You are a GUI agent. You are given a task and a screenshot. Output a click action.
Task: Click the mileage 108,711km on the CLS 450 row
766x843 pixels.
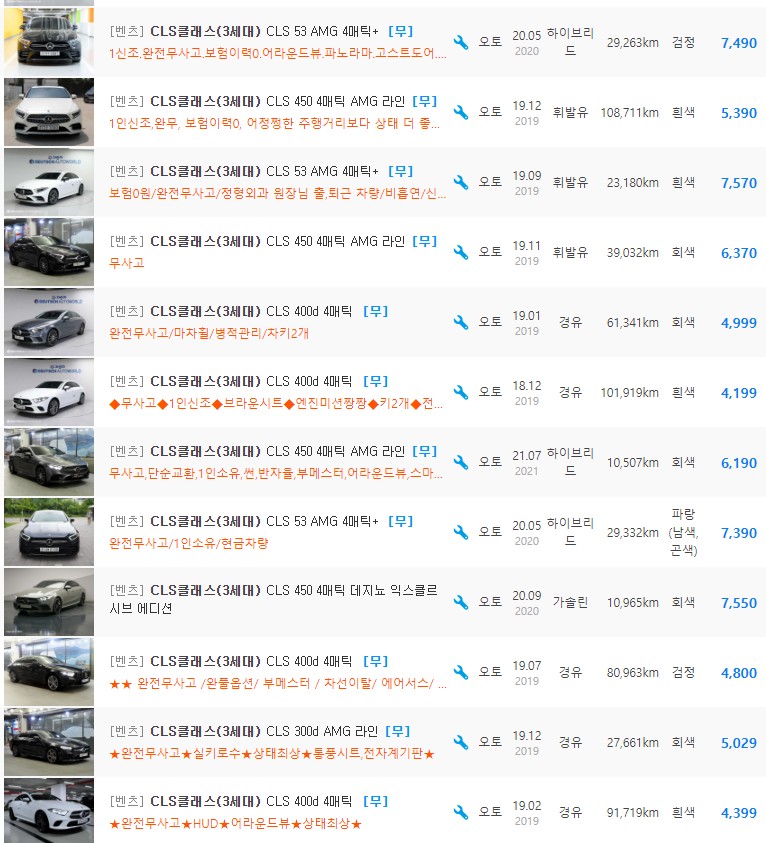click(x=628, y=113)
